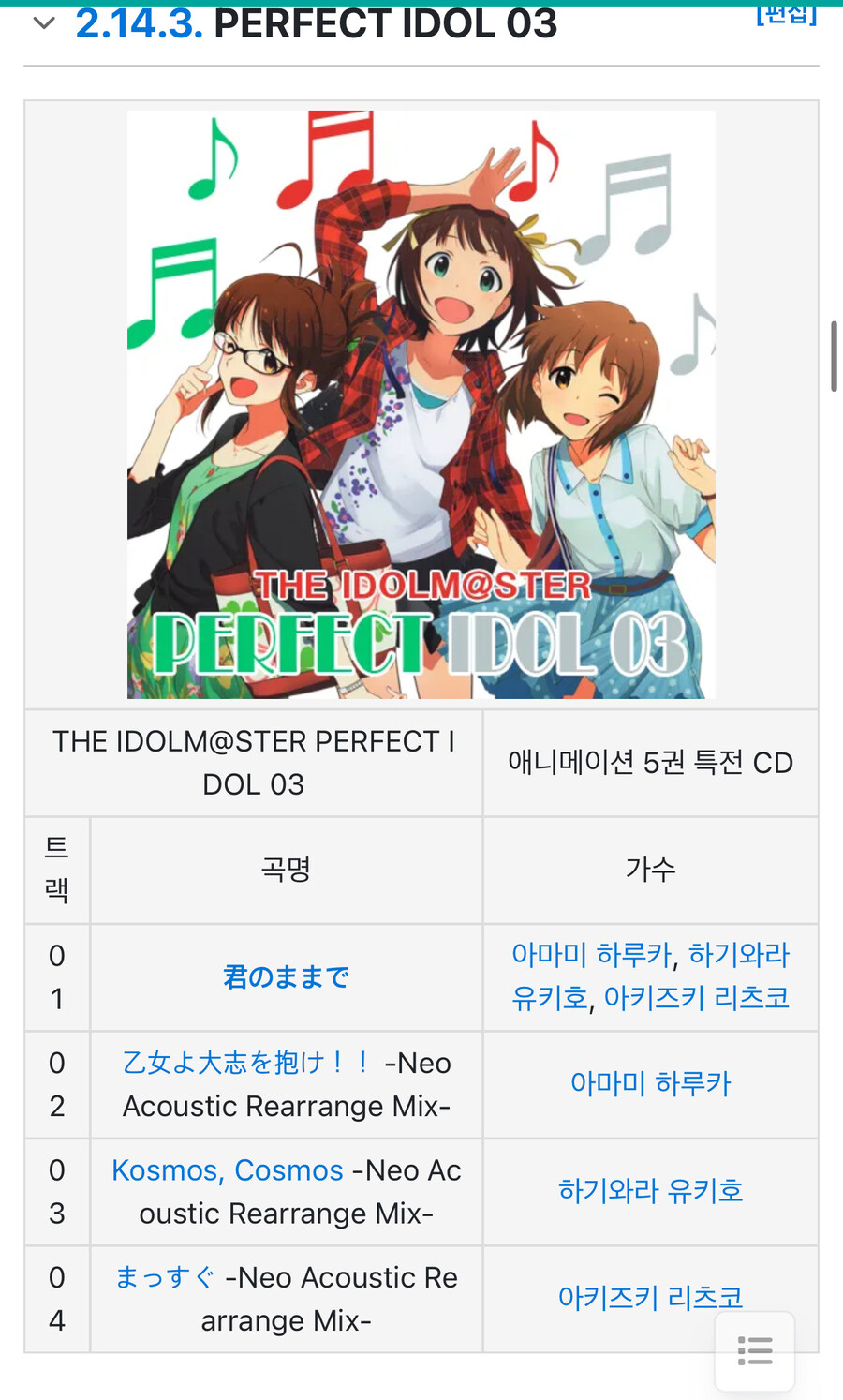Open the floating table of contents button
The height and width of the screenshot is (1400, 843).
click(755, 1351)
